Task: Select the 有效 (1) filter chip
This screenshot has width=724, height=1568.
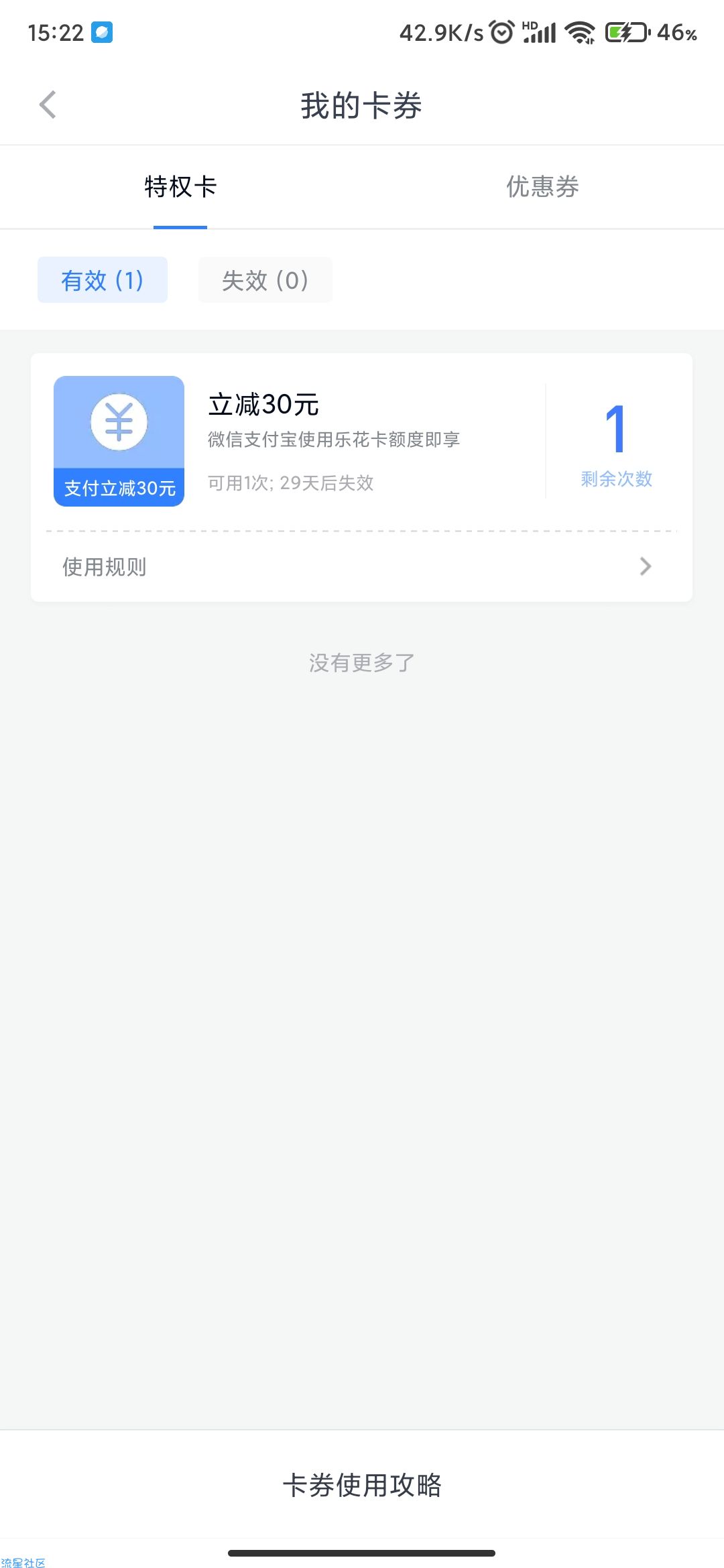Action: point(103,280)
